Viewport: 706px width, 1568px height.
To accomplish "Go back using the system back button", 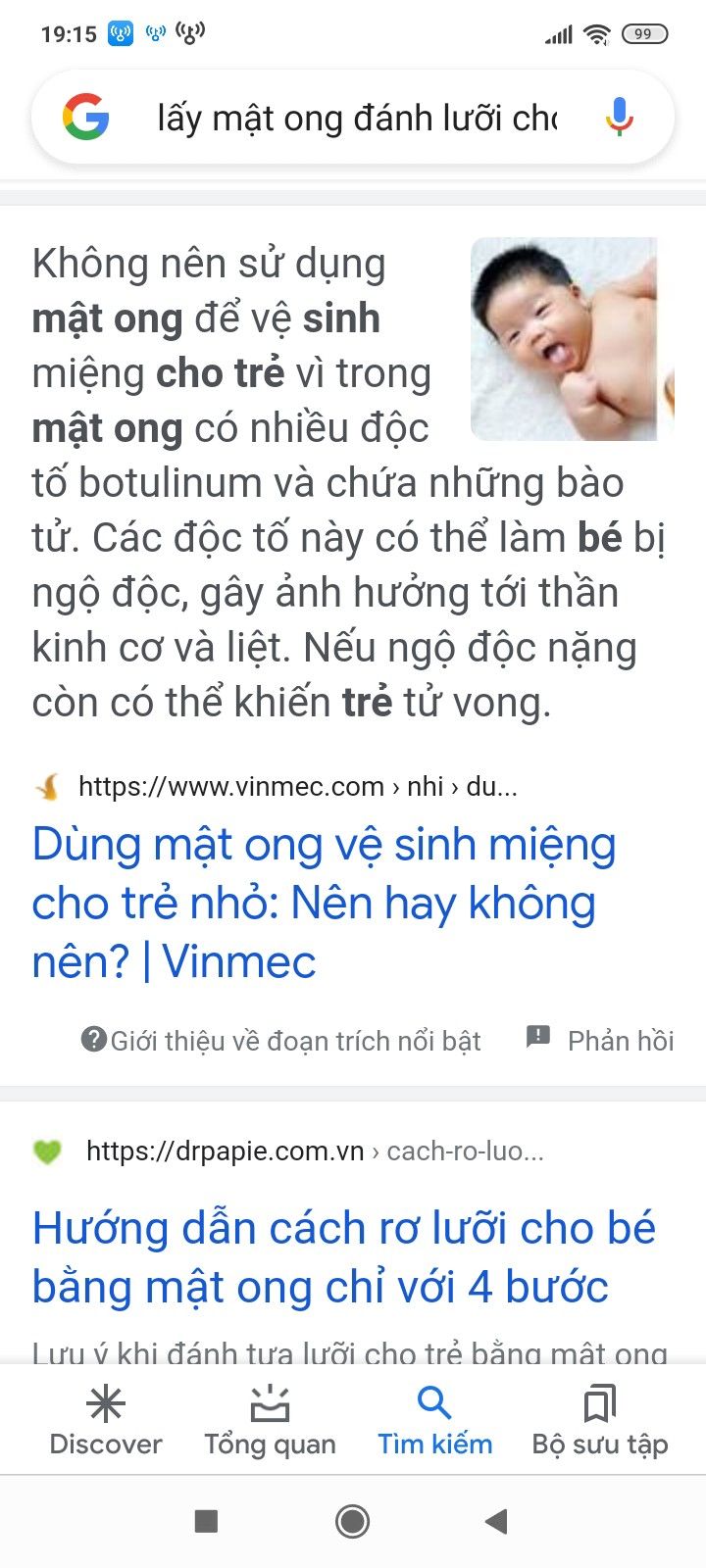I will (497, 1521).
